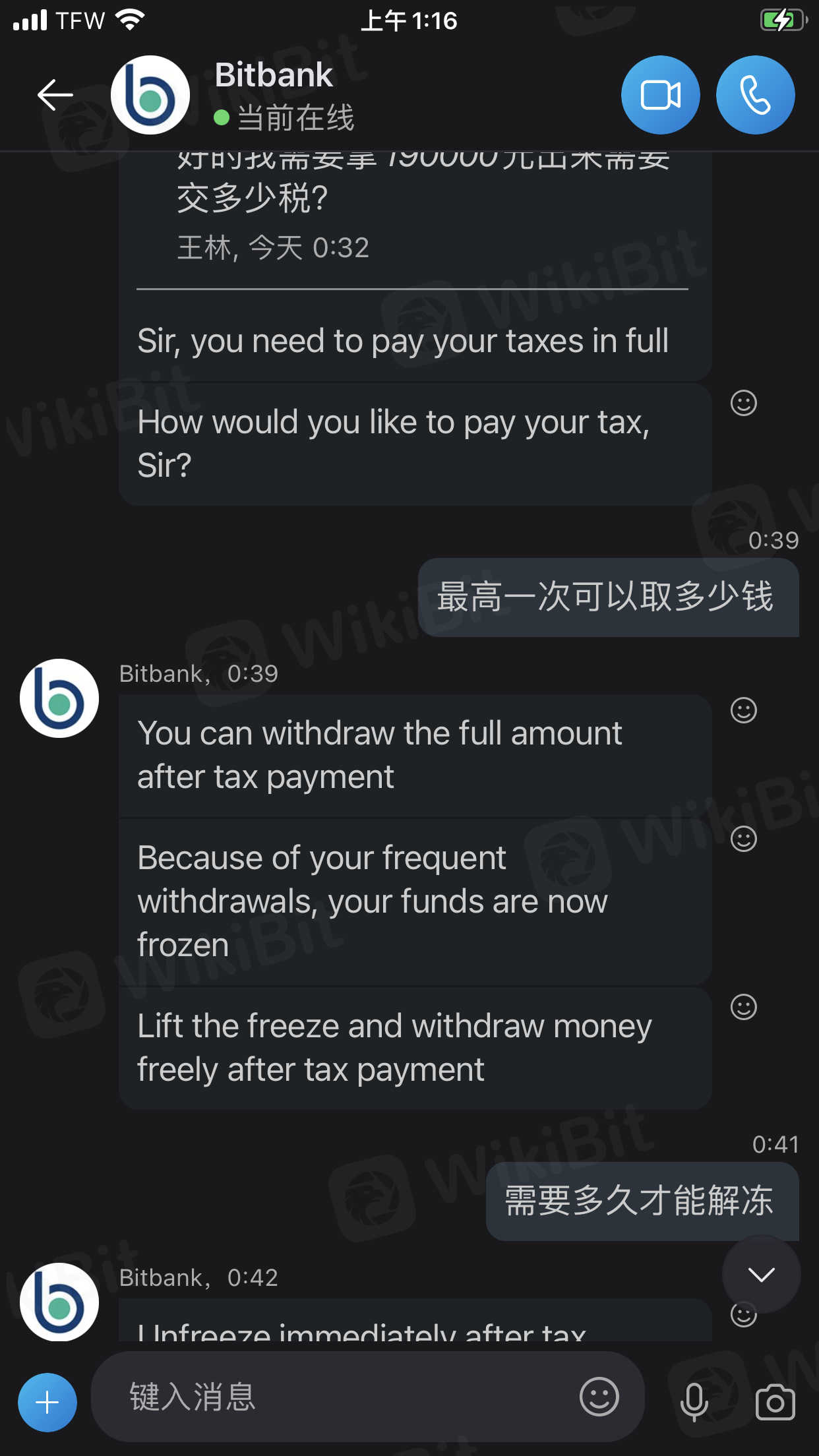Start a voice call with Bitbank
This screenshot has width=819, height=1456.
(755, 95)
